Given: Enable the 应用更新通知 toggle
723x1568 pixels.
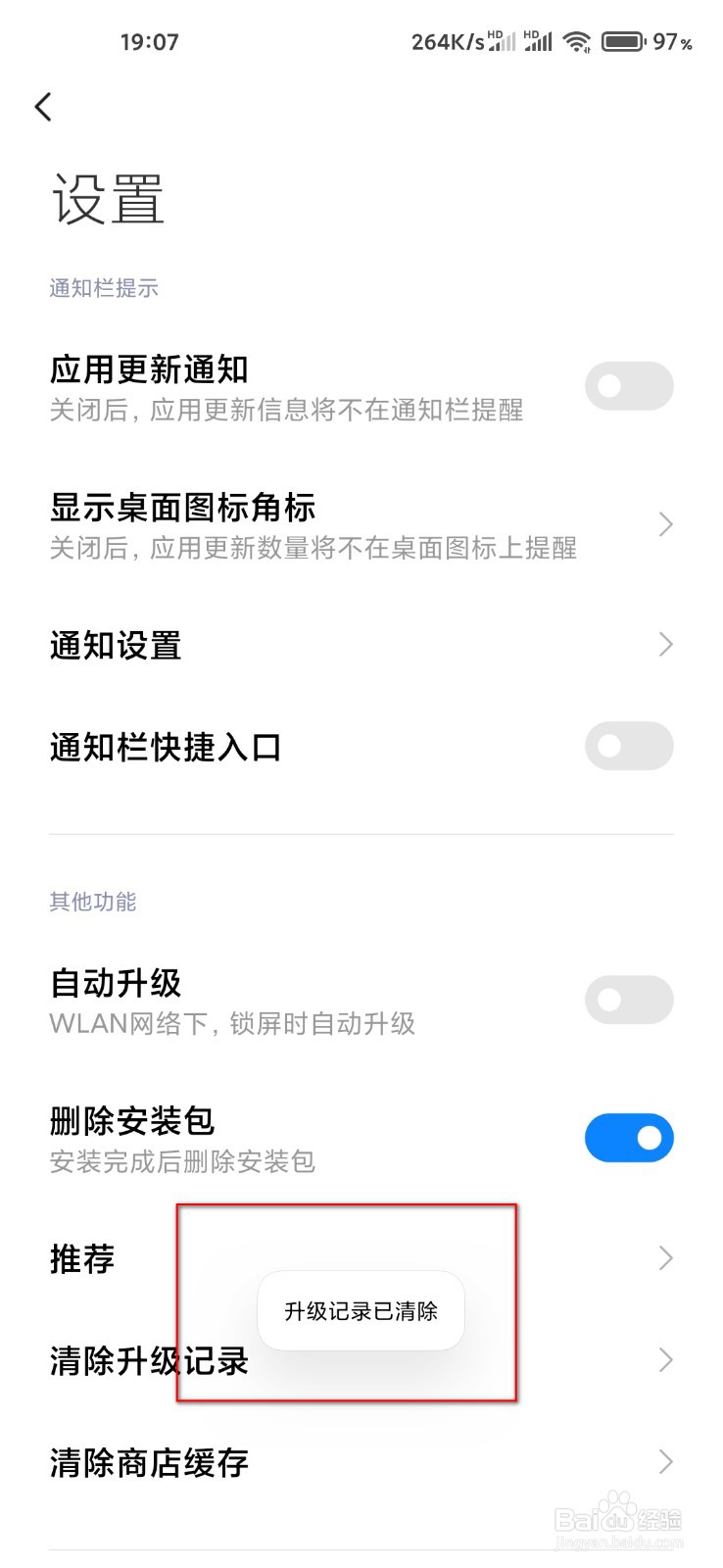Looking at the screenshot, I should [629, 386].
